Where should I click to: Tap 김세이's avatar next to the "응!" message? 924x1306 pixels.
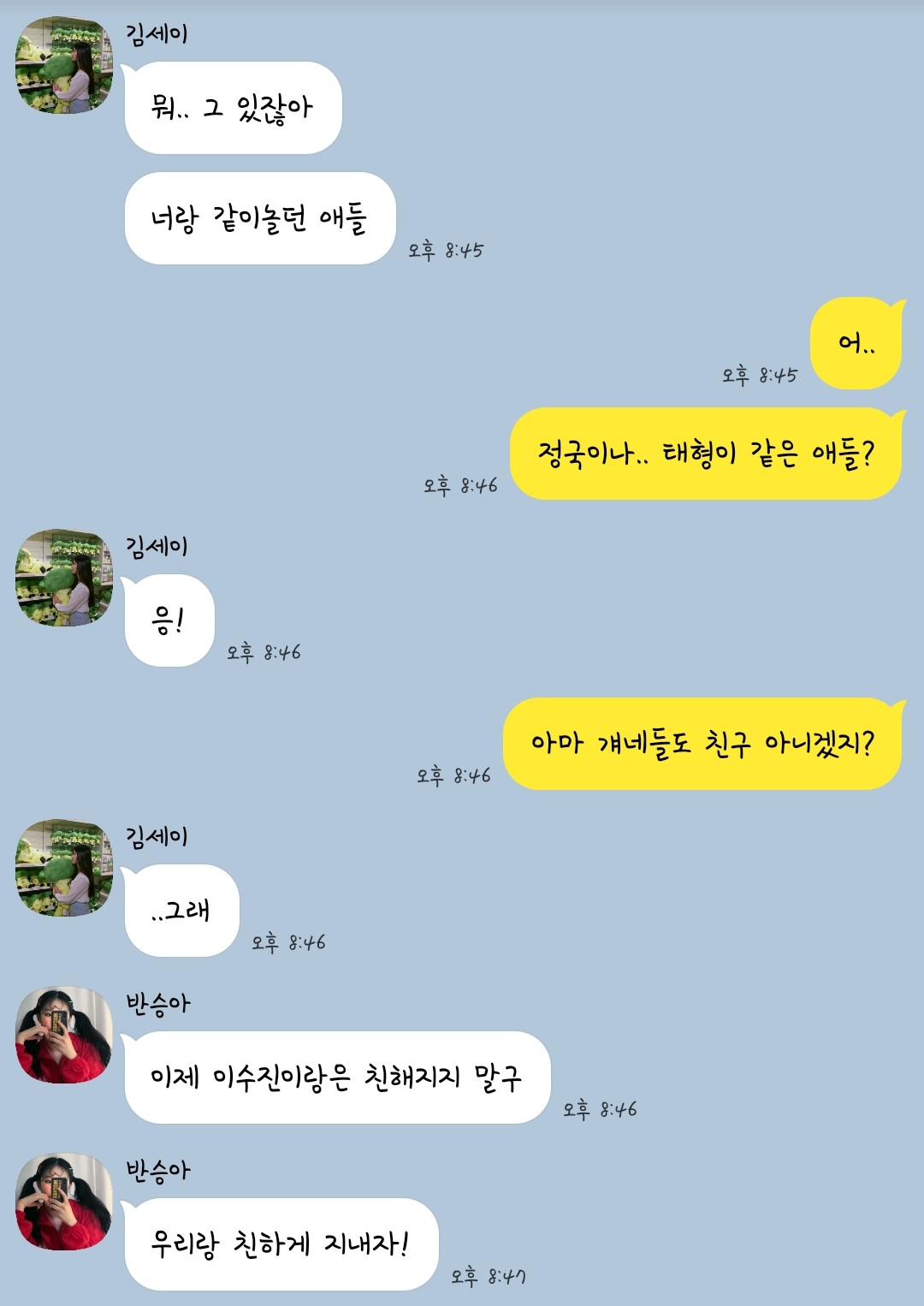click(x=64, y=578)
